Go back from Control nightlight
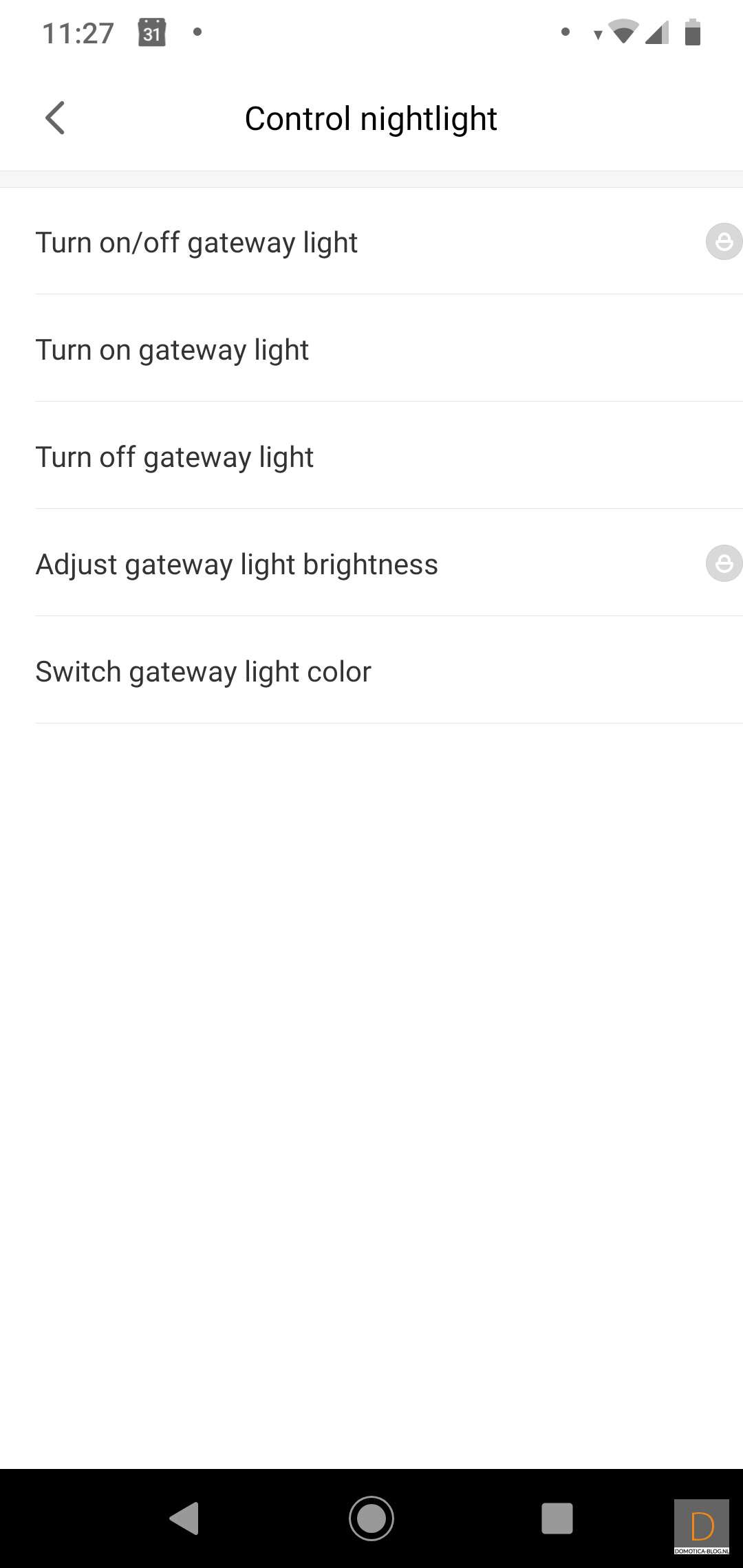The width and height of the screenshot is (743, 1568). click(x=55, y=118)
